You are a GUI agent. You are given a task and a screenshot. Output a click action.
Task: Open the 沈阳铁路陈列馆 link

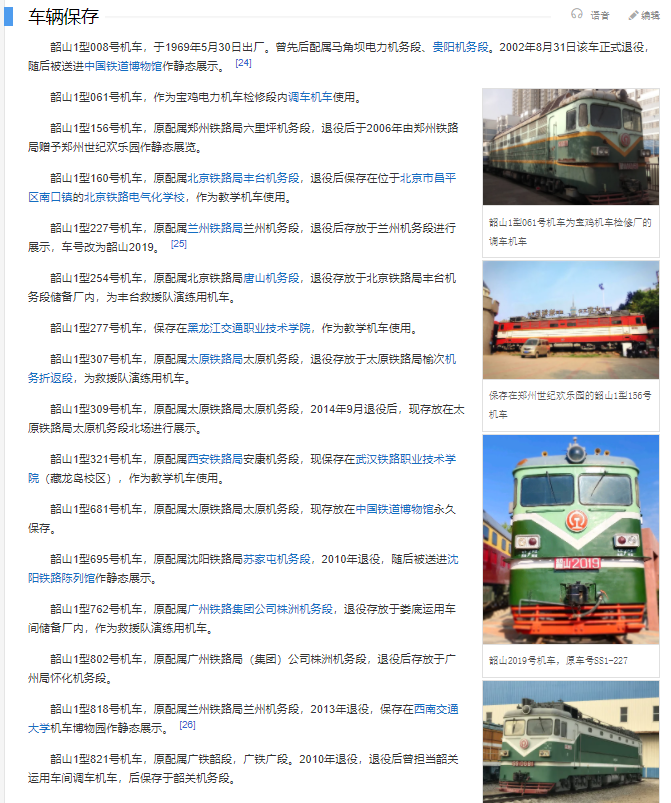(66, 577)
